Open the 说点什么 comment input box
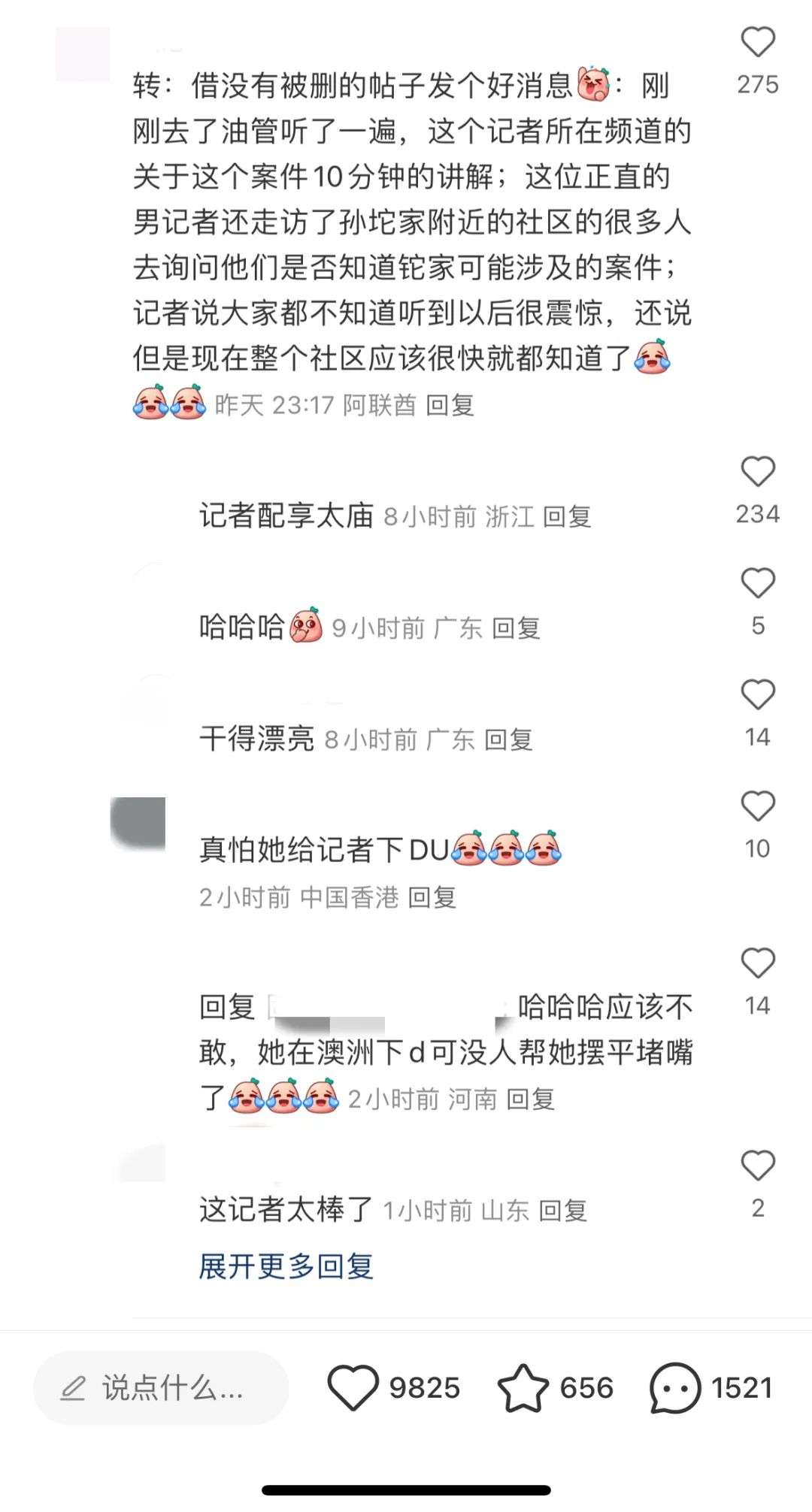 161,1388
